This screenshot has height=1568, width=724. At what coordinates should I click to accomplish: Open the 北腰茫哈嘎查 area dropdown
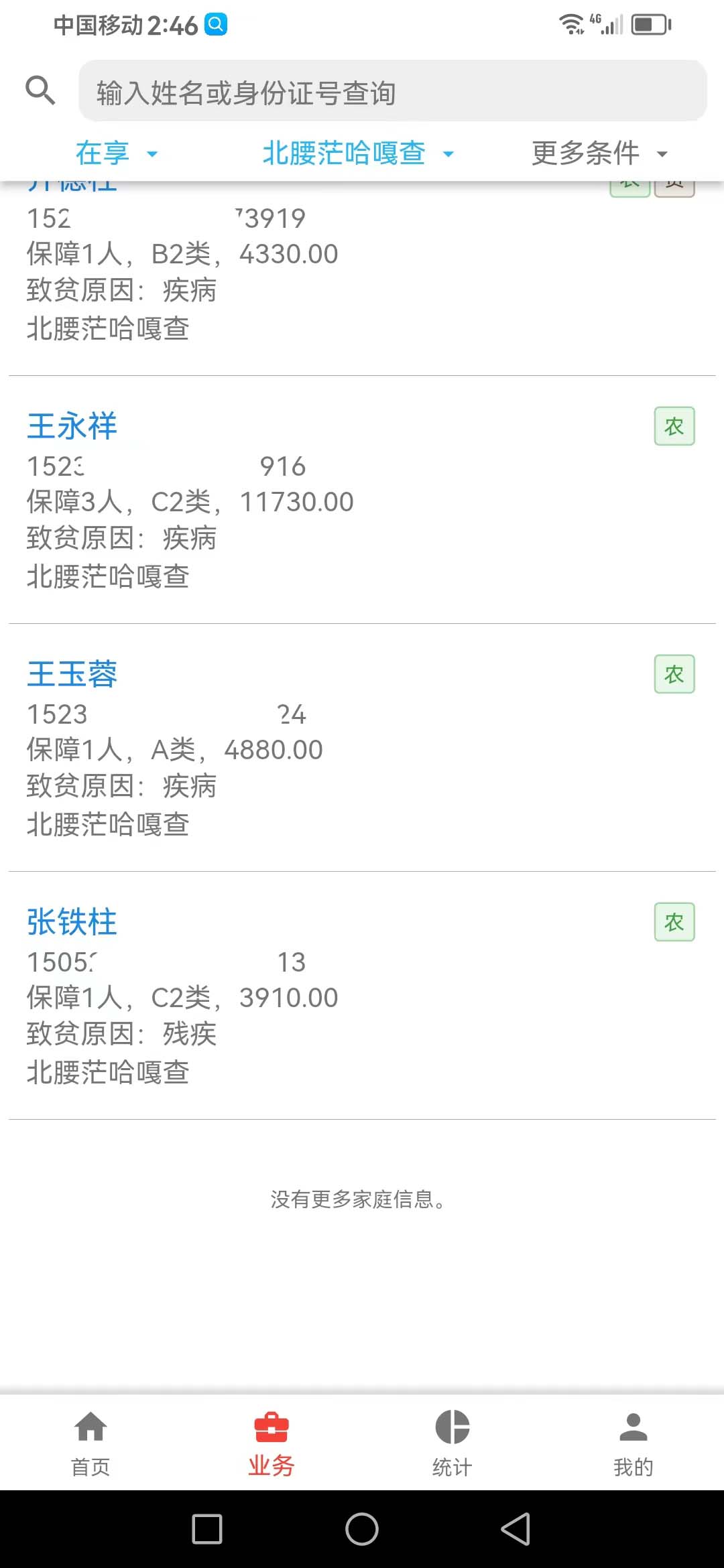pyautogui.click(x=359, y=153)
